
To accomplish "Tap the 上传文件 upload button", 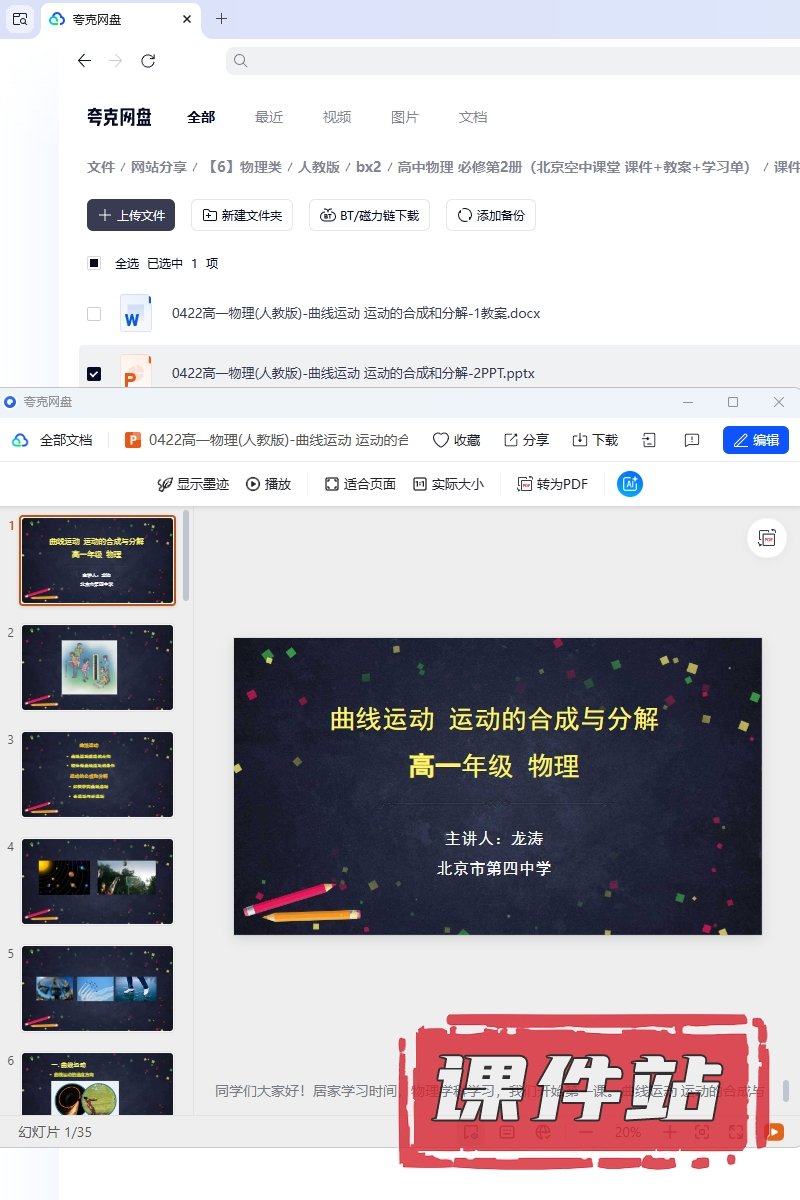I will tap(131, 215).
